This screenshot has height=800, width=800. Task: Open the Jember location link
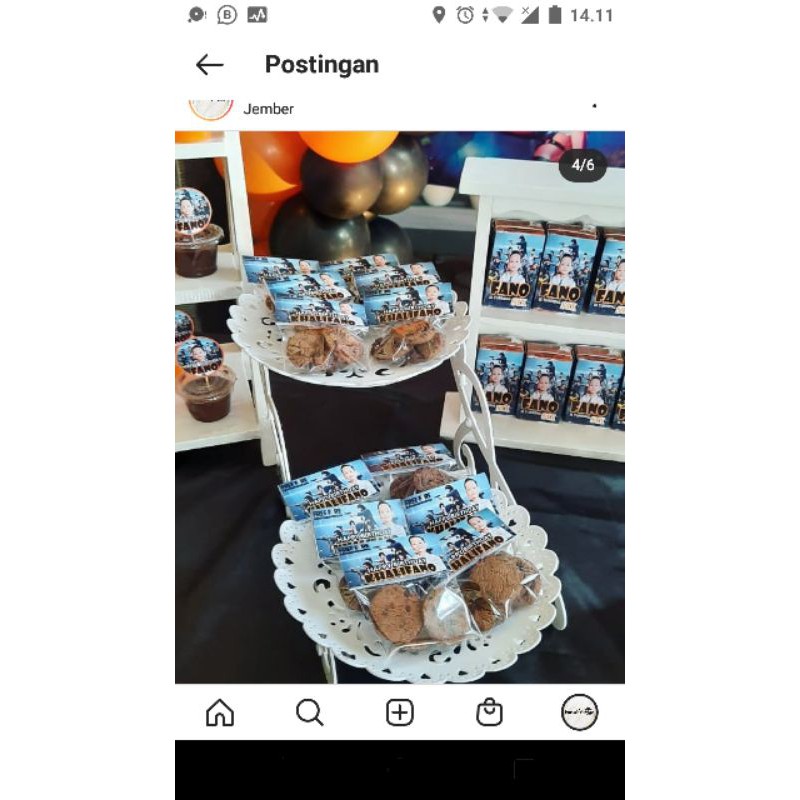(268, 109)
